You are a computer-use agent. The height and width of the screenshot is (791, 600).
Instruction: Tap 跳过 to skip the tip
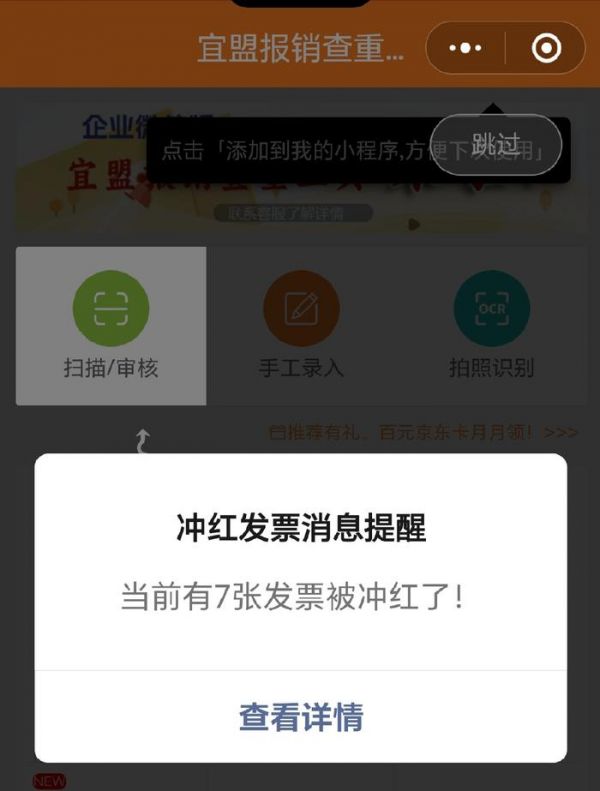click(x=496, y=144)
